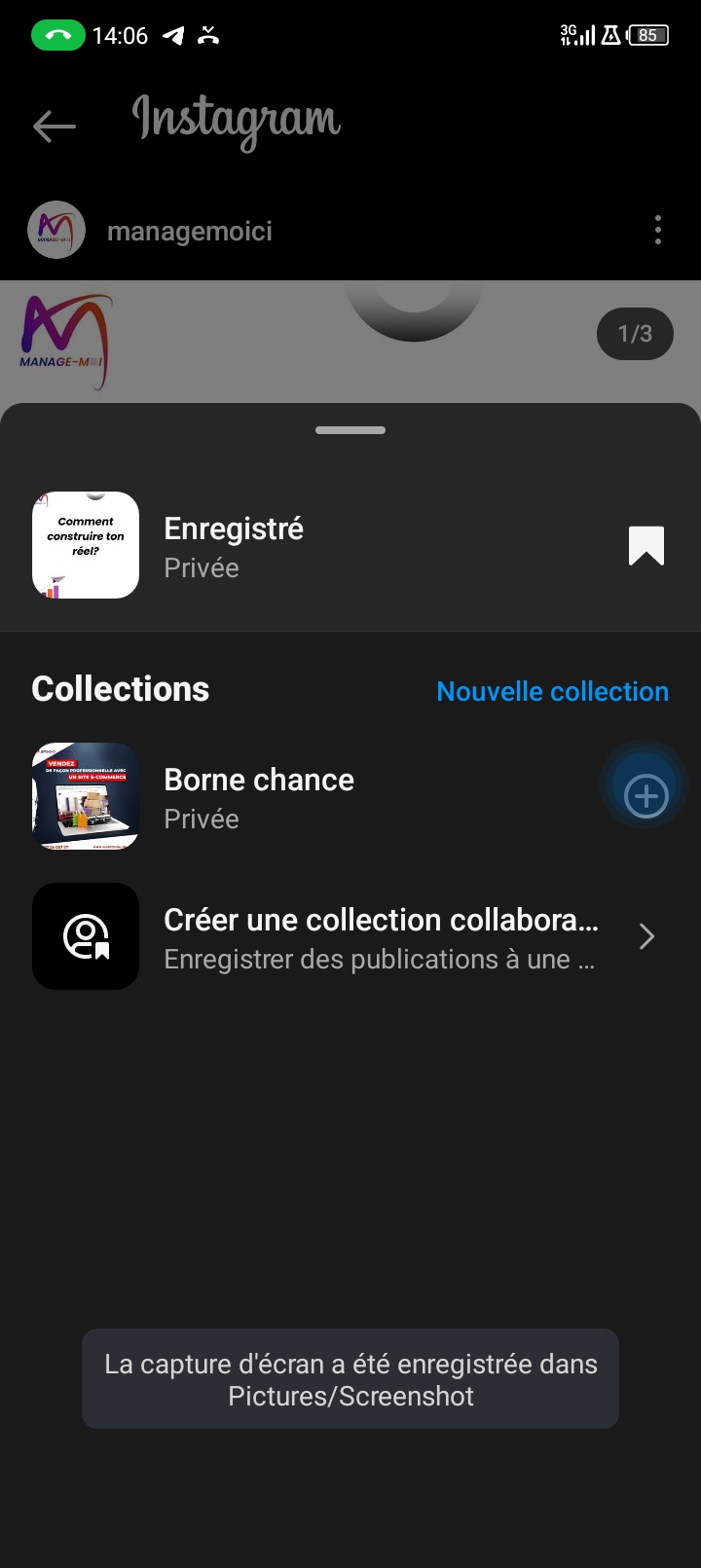Open the managemoici profile
Viewport: 701px width, 1568px height.
(189, 232)
